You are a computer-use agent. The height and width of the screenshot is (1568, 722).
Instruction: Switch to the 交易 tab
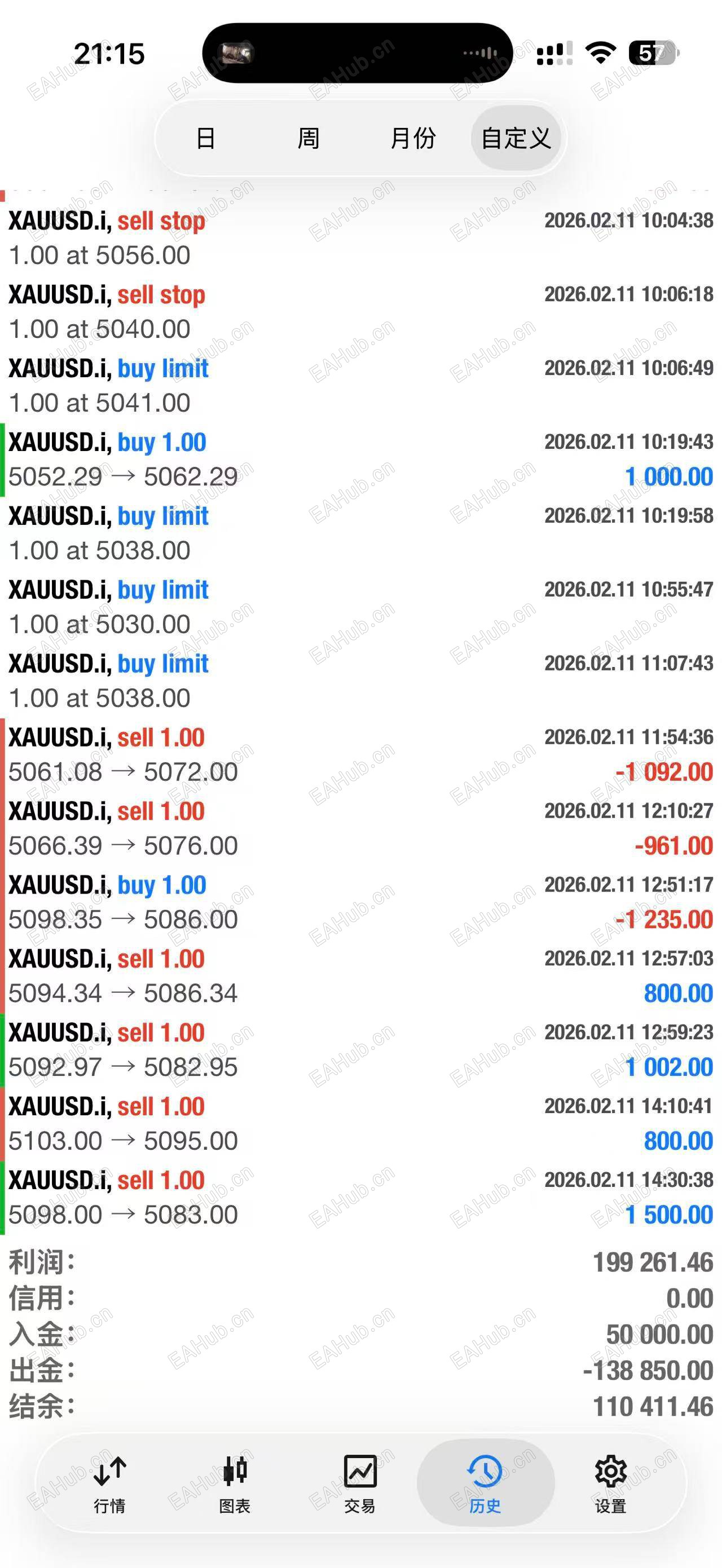pyautogui.click(x=360, y=1484)
